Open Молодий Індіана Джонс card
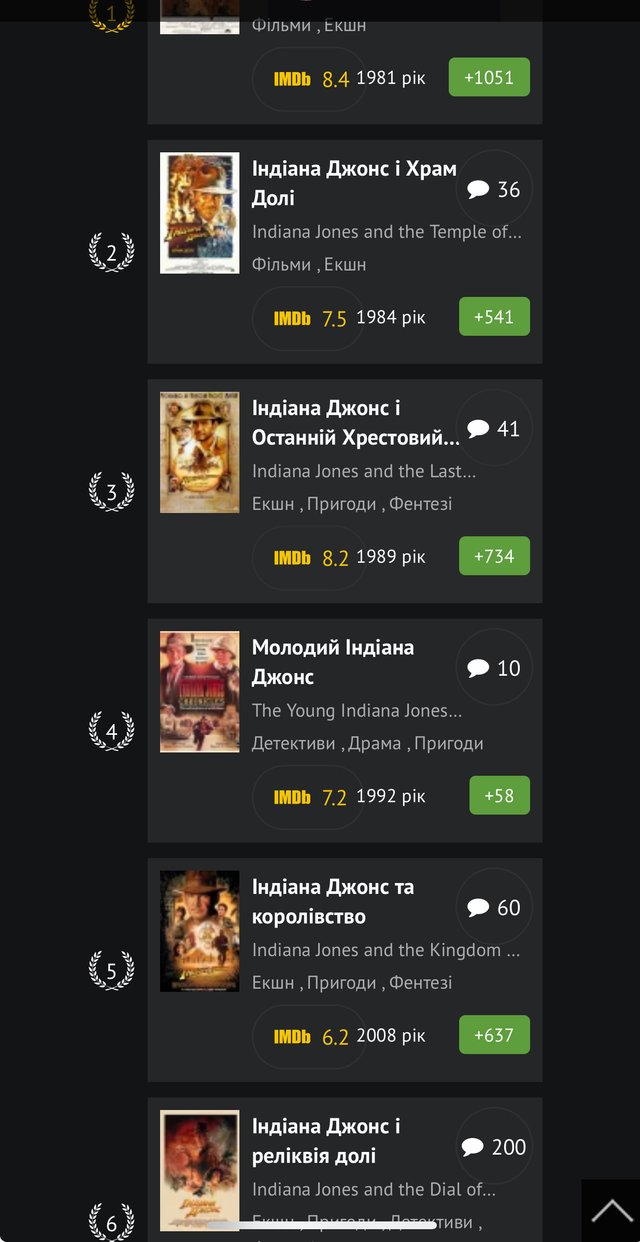640x1242 pixels. click(x=345, y=730)
